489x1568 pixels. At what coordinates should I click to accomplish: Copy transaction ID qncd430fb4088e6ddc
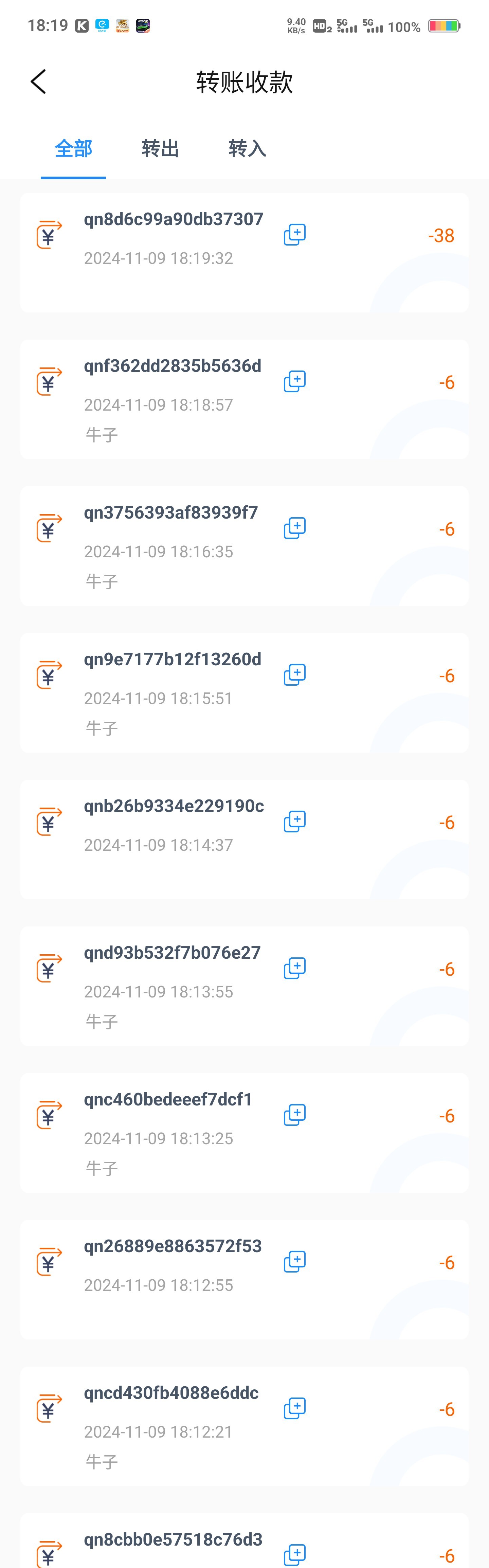click(x=295, y=1408)
